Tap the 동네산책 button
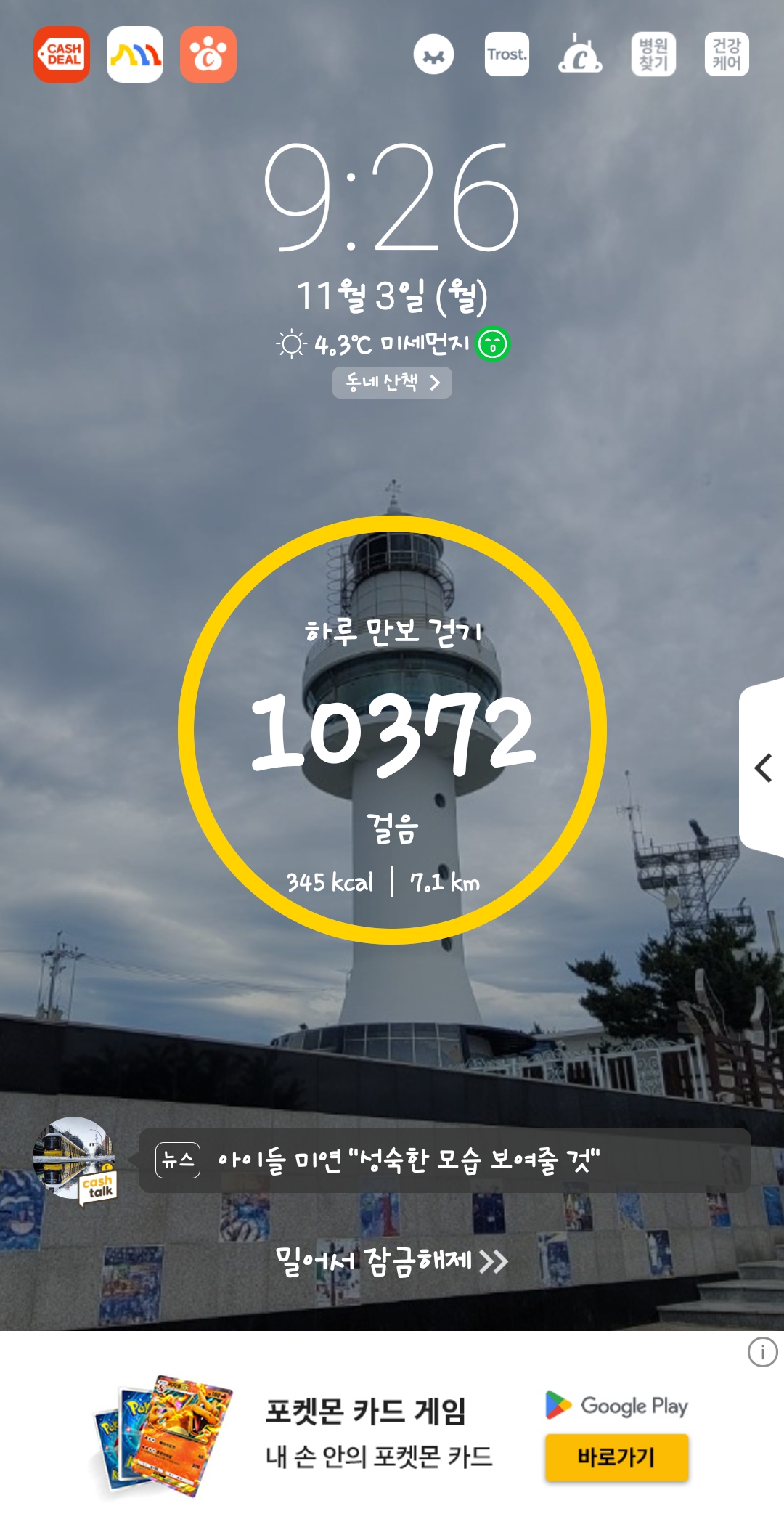This screenshot has width=784, height=1535. click(392, 383)
